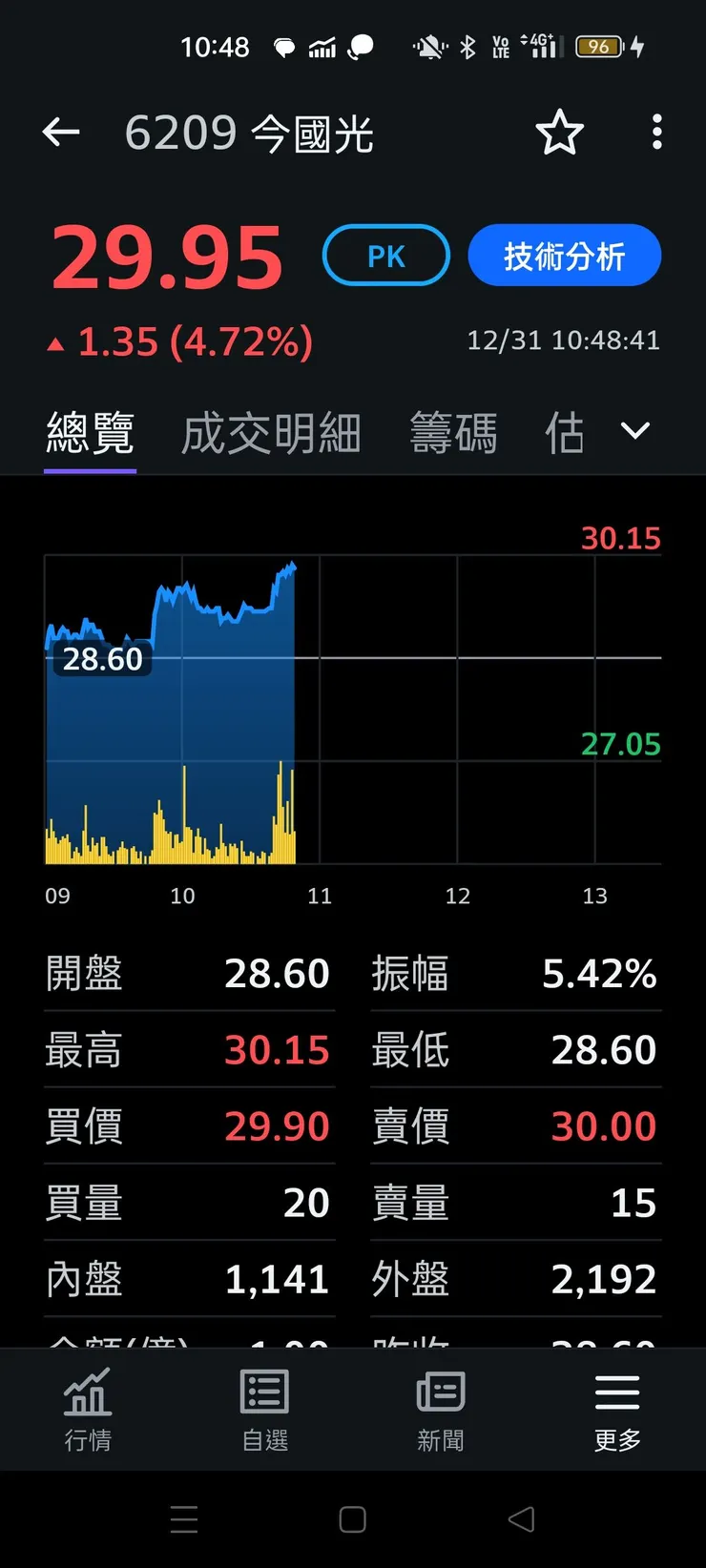The width and height of the screenshot is (706, 1568).
Task: Toggle the star to favorite stock 6209
Action: [x=560, y=134]
